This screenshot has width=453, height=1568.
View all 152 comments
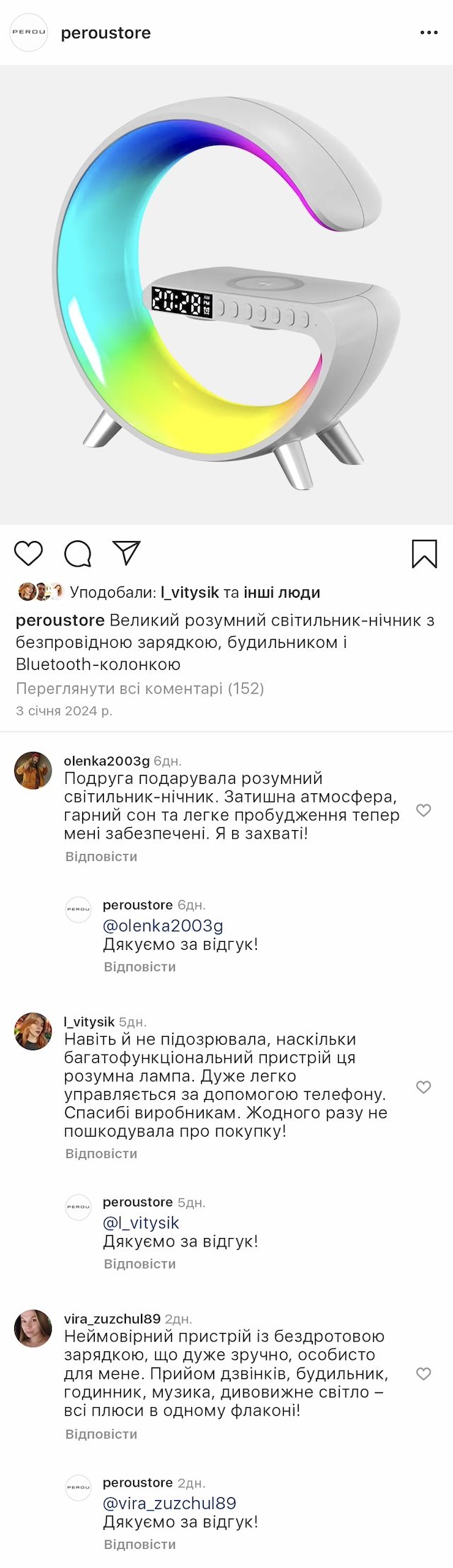point(139,688)
